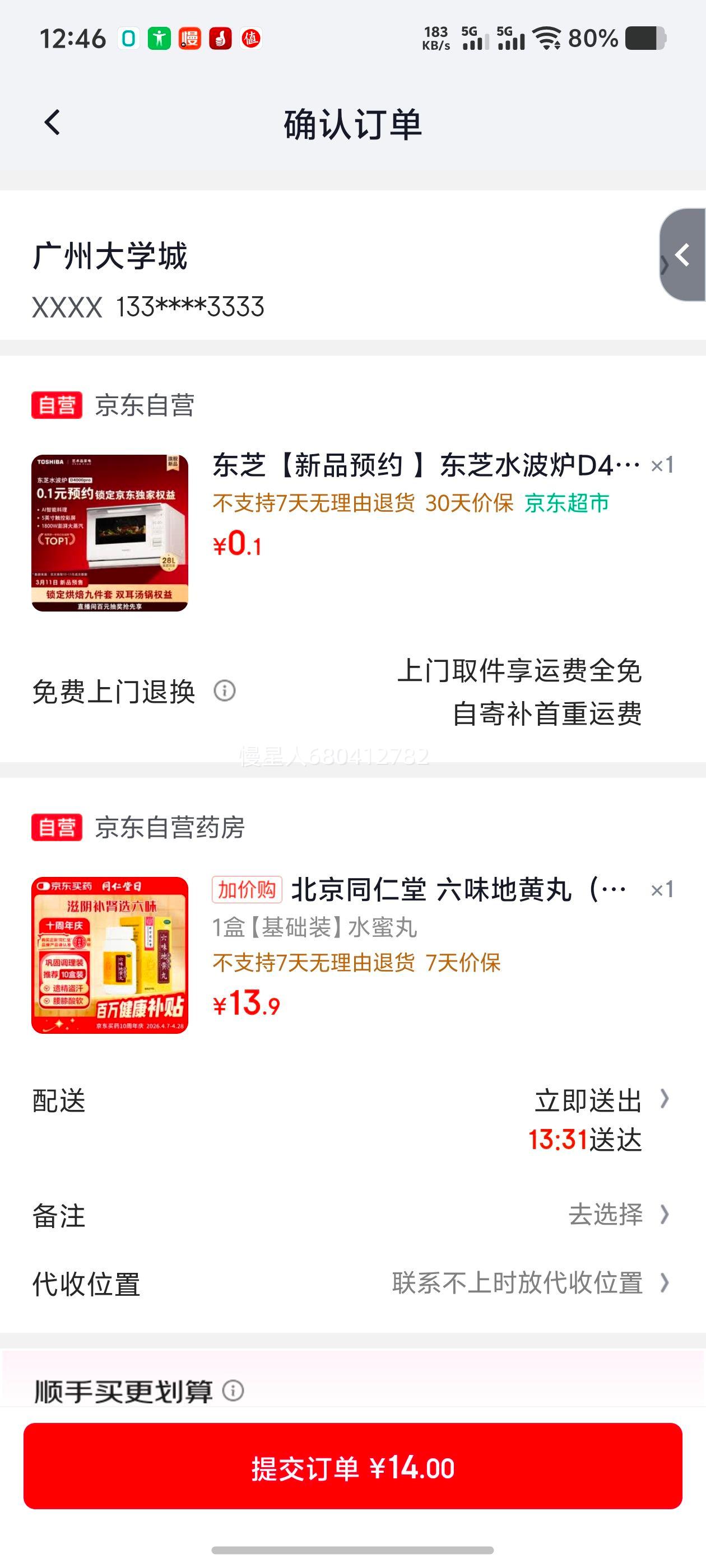Screen dimensions: 706x1568
Task: Open the 免费上门退换 info icon
Action: pyautogui.click(x=225, y=692)
